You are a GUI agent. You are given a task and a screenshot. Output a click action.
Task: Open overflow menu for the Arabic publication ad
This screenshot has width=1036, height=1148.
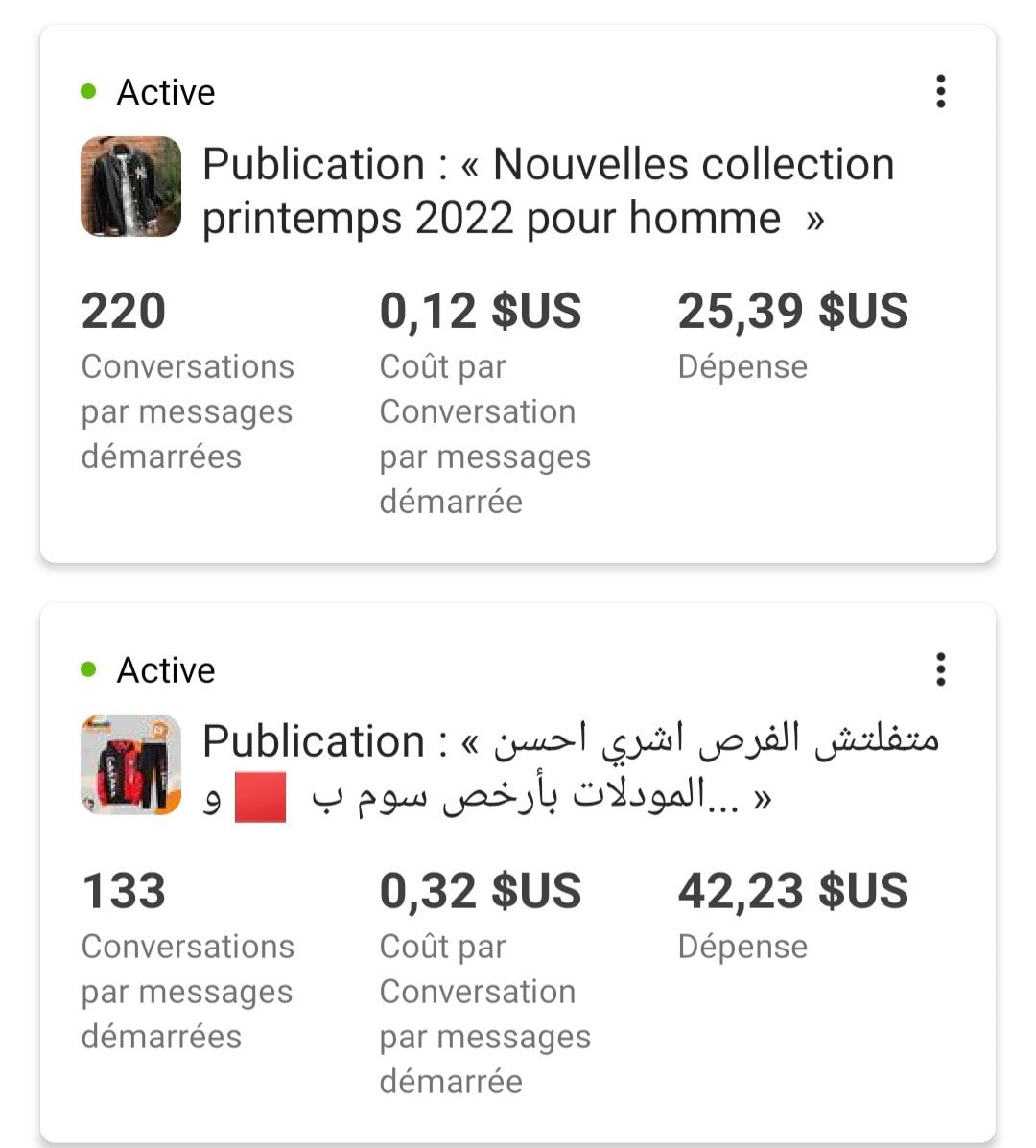[x=940, y=669]
